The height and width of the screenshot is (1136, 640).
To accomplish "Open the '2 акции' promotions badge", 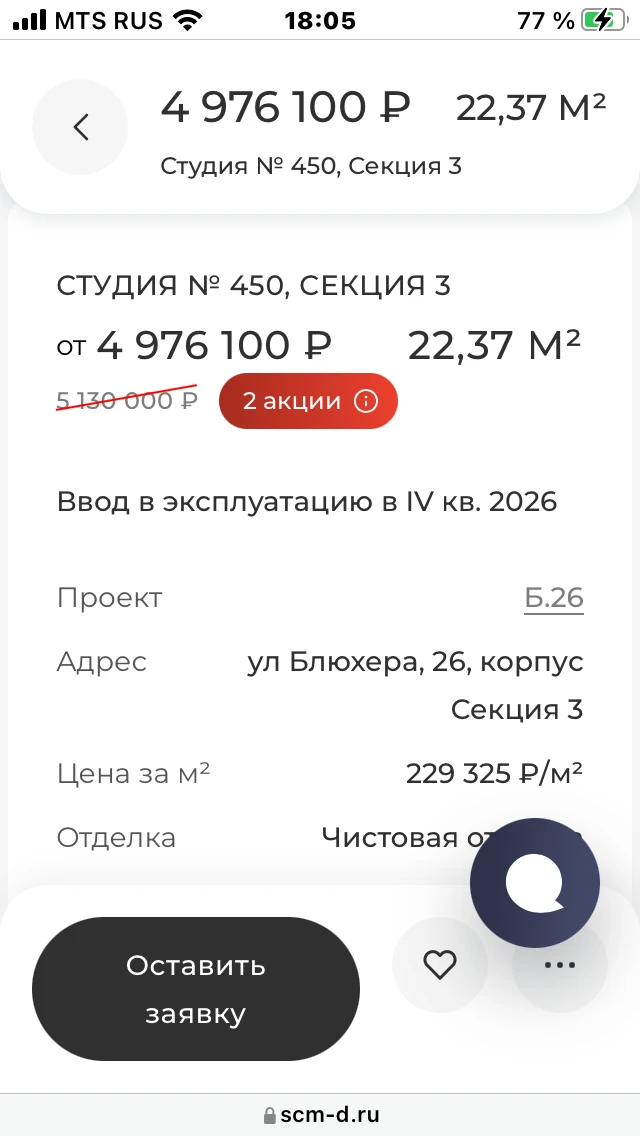I will (308, 401).
